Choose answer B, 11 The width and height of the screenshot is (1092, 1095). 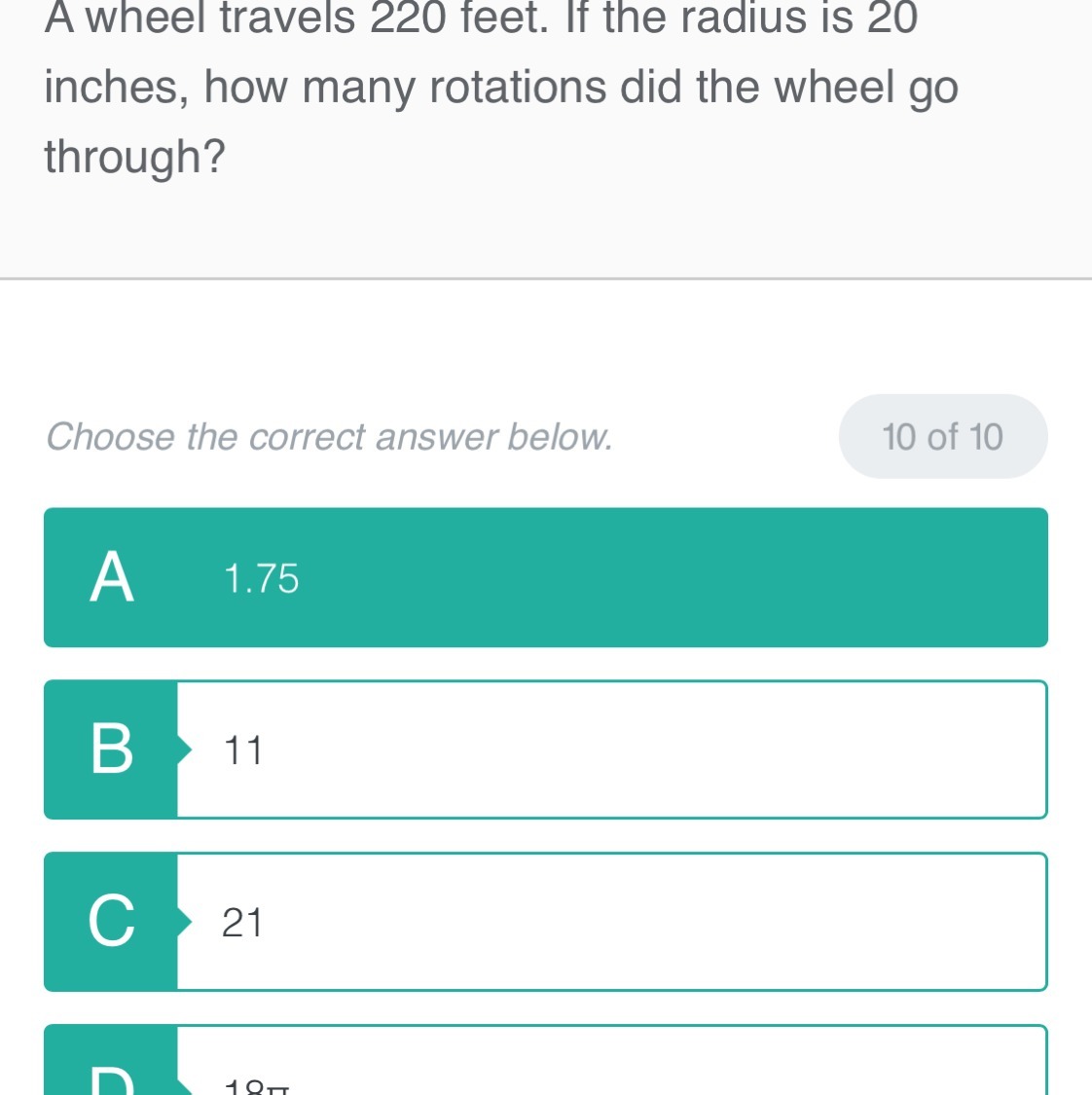click(545, 749)
